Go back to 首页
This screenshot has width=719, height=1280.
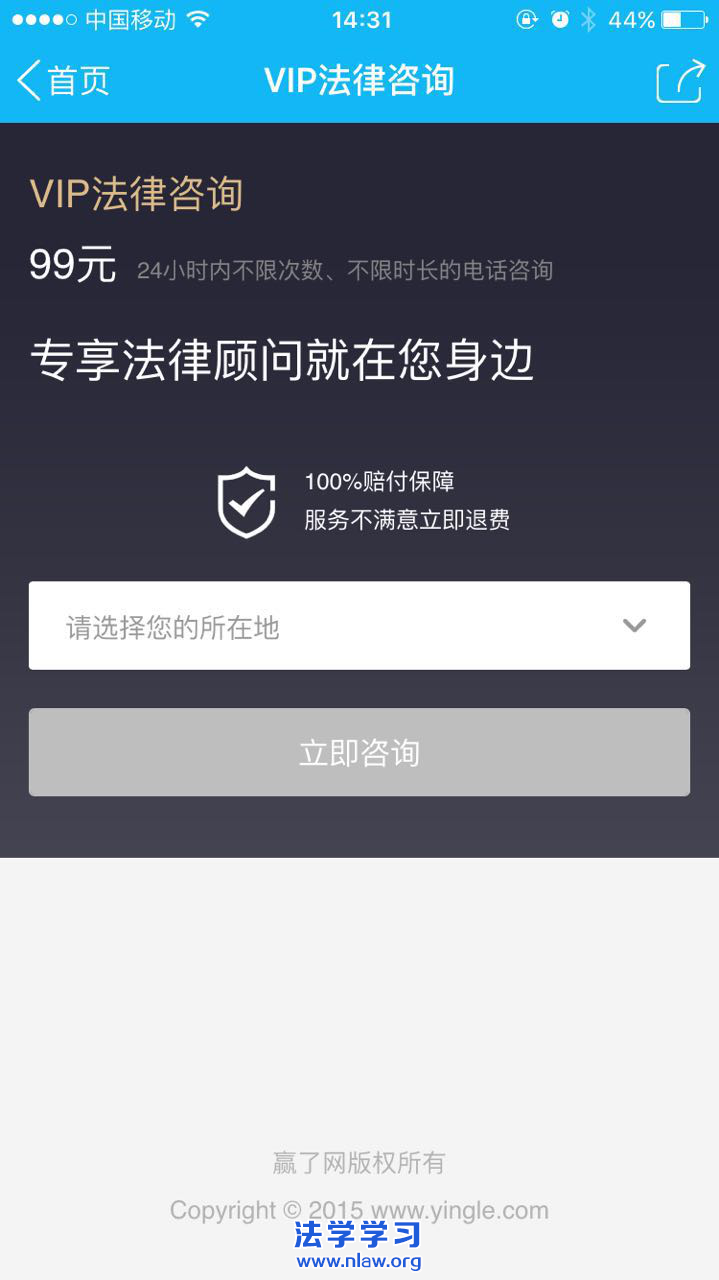(63, 81)
